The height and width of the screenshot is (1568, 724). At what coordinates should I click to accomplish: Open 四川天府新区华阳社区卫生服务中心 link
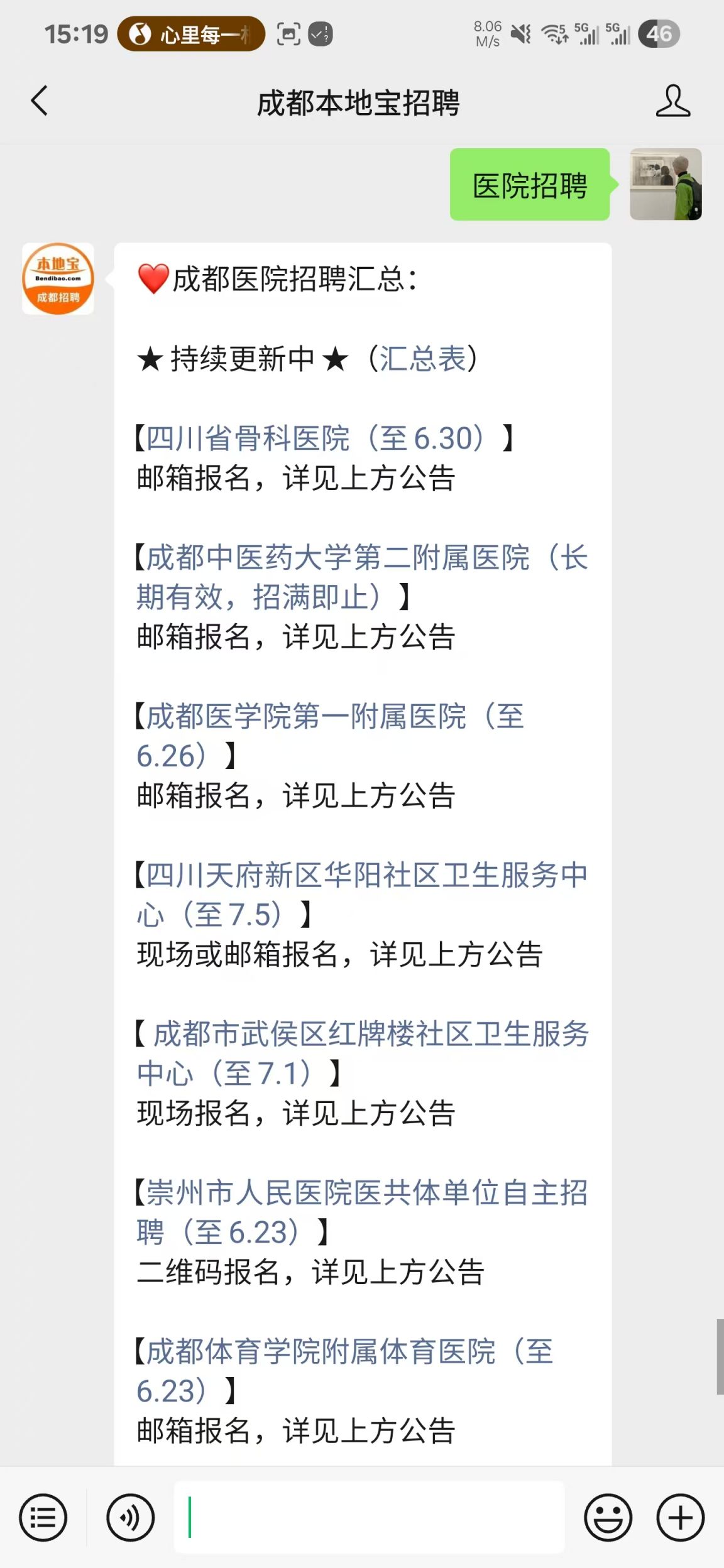362,895
